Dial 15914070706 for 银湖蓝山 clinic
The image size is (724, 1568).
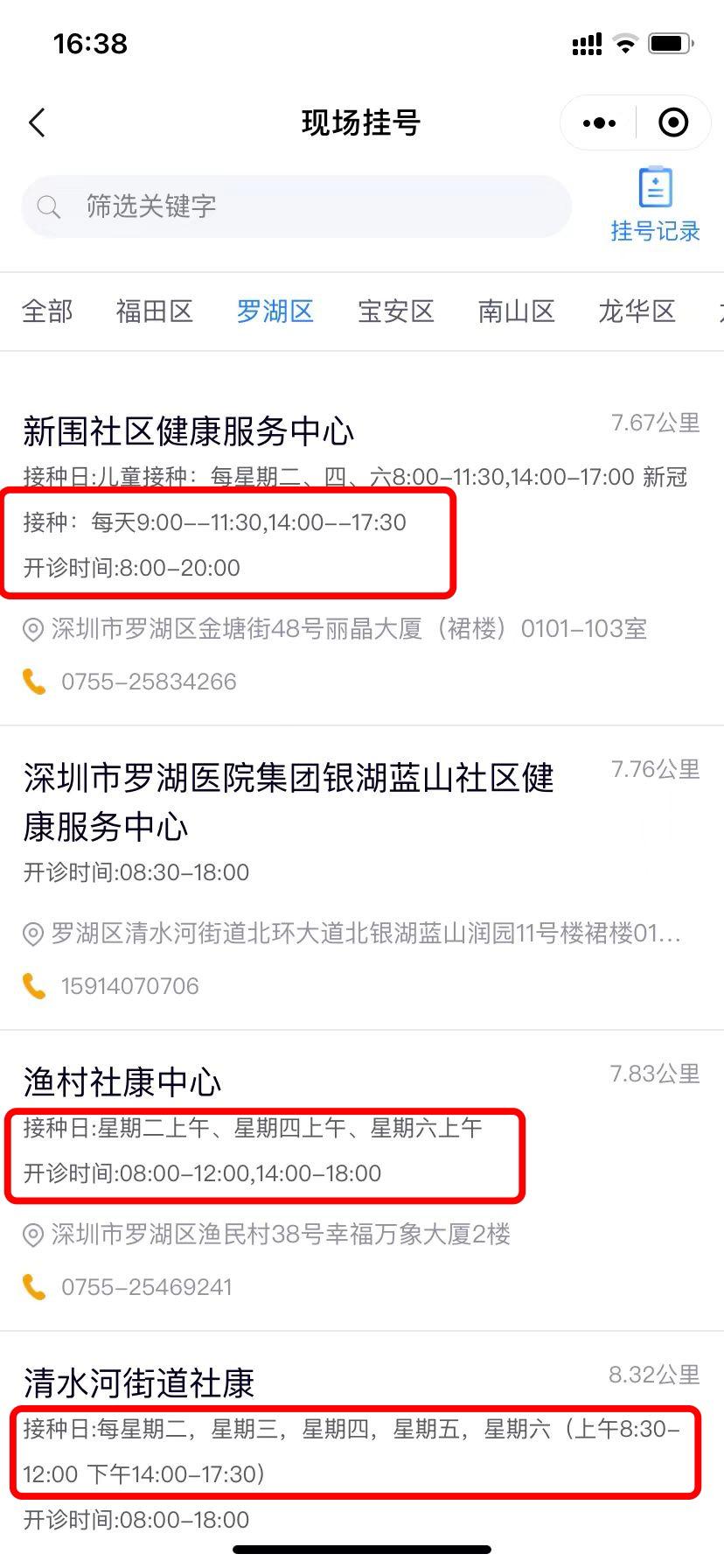pyautogui.click(x=129, y=986)
